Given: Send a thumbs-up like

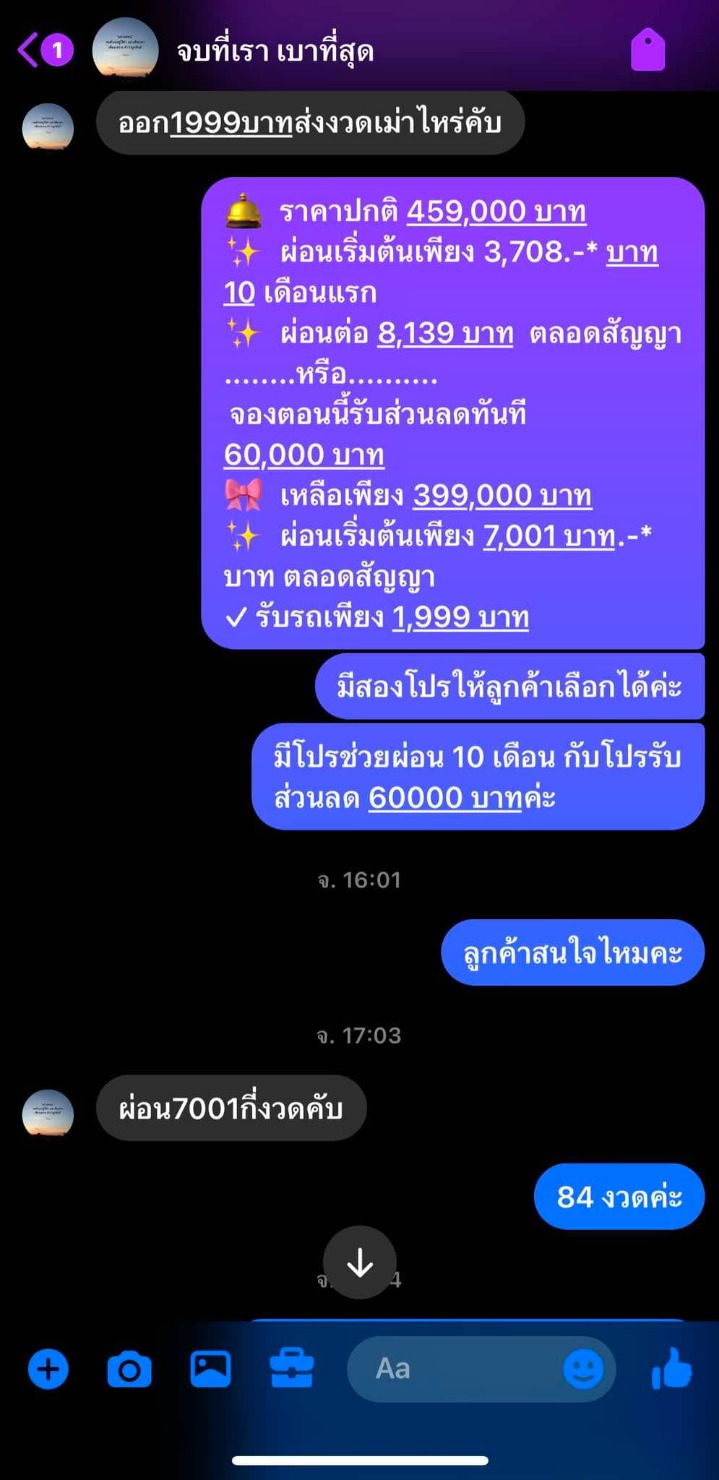Looking at the screenshot, I should (x=671, y=1367).
